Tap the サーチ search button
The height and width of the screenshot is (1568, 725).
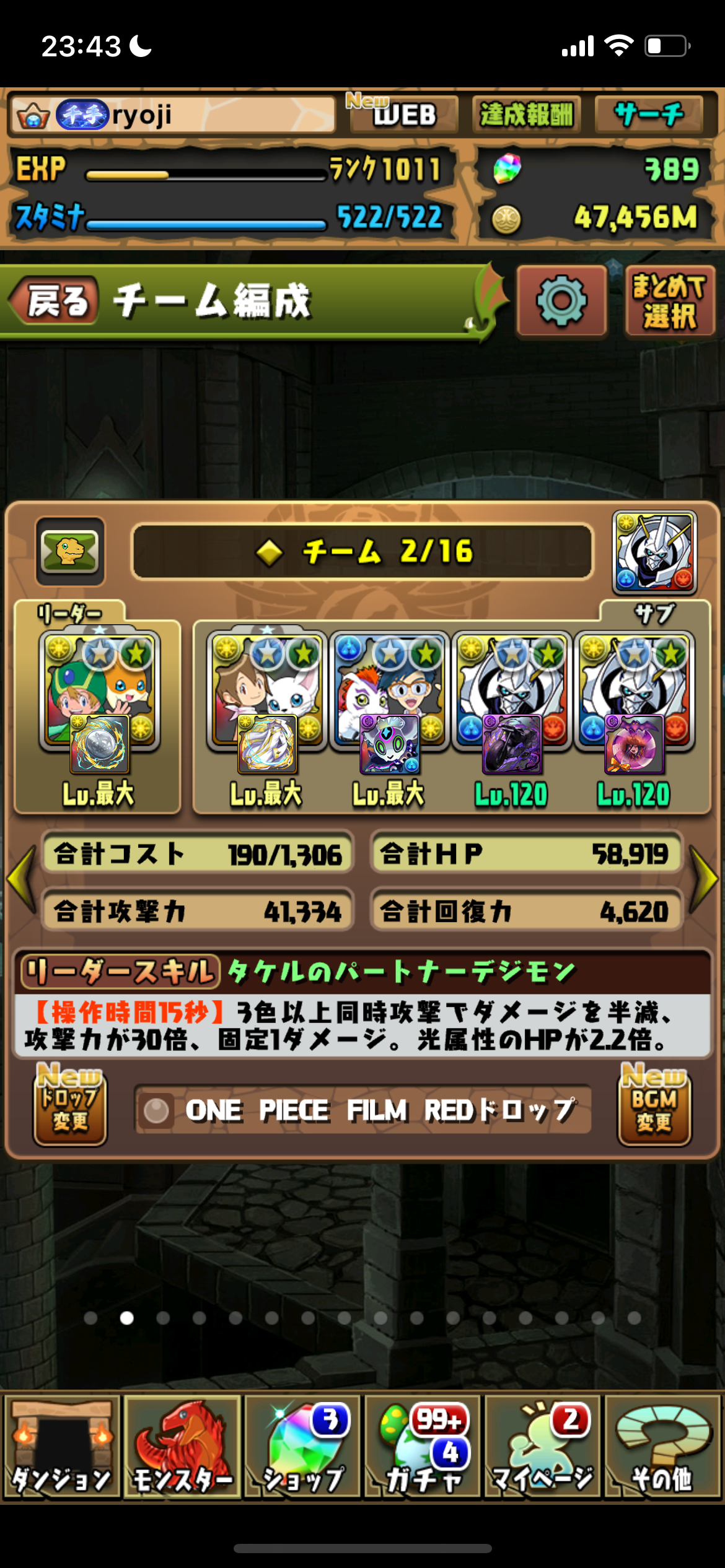pyautogui.click(x=649, y=115)
